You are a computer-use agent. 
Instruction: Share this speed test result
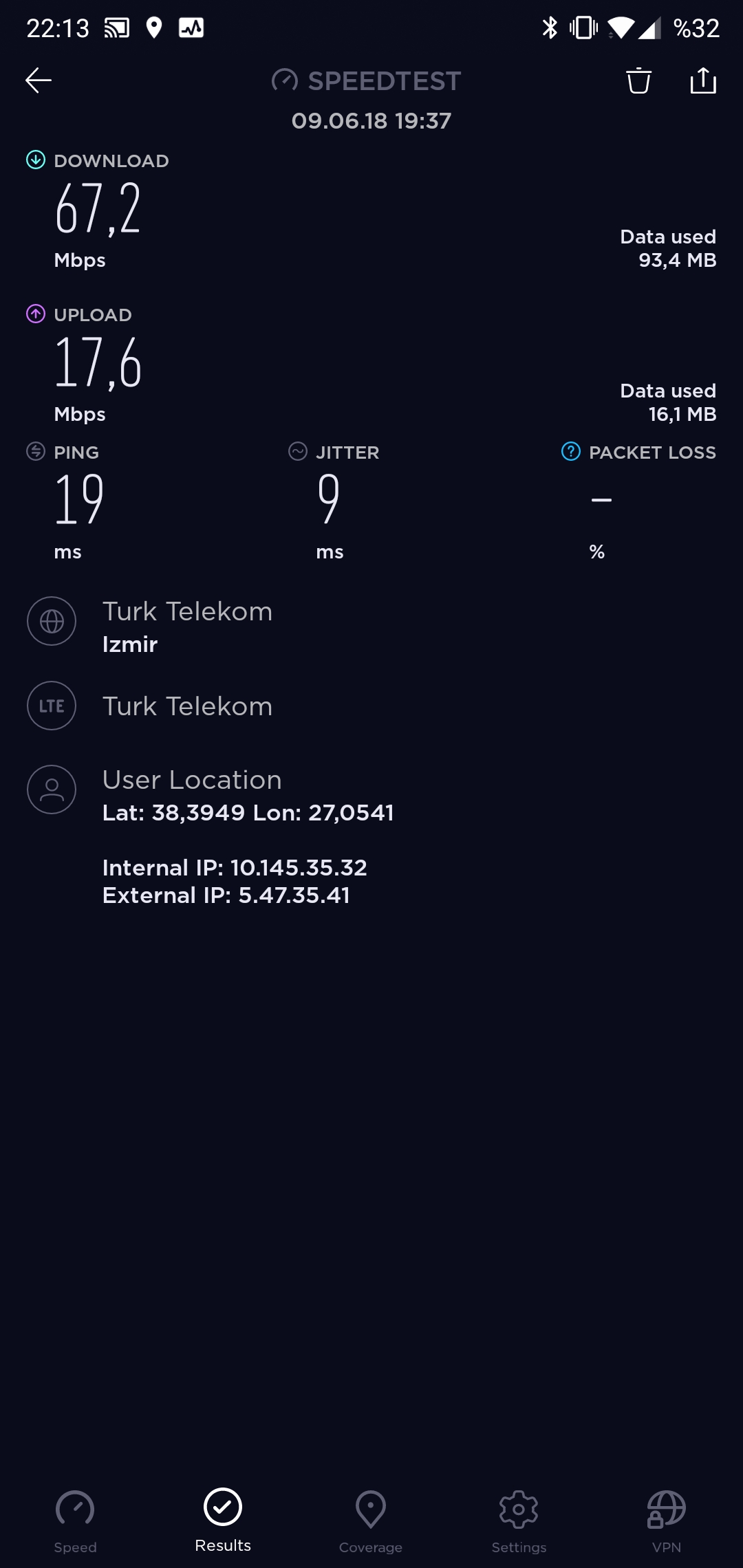[x=703, y=80]
